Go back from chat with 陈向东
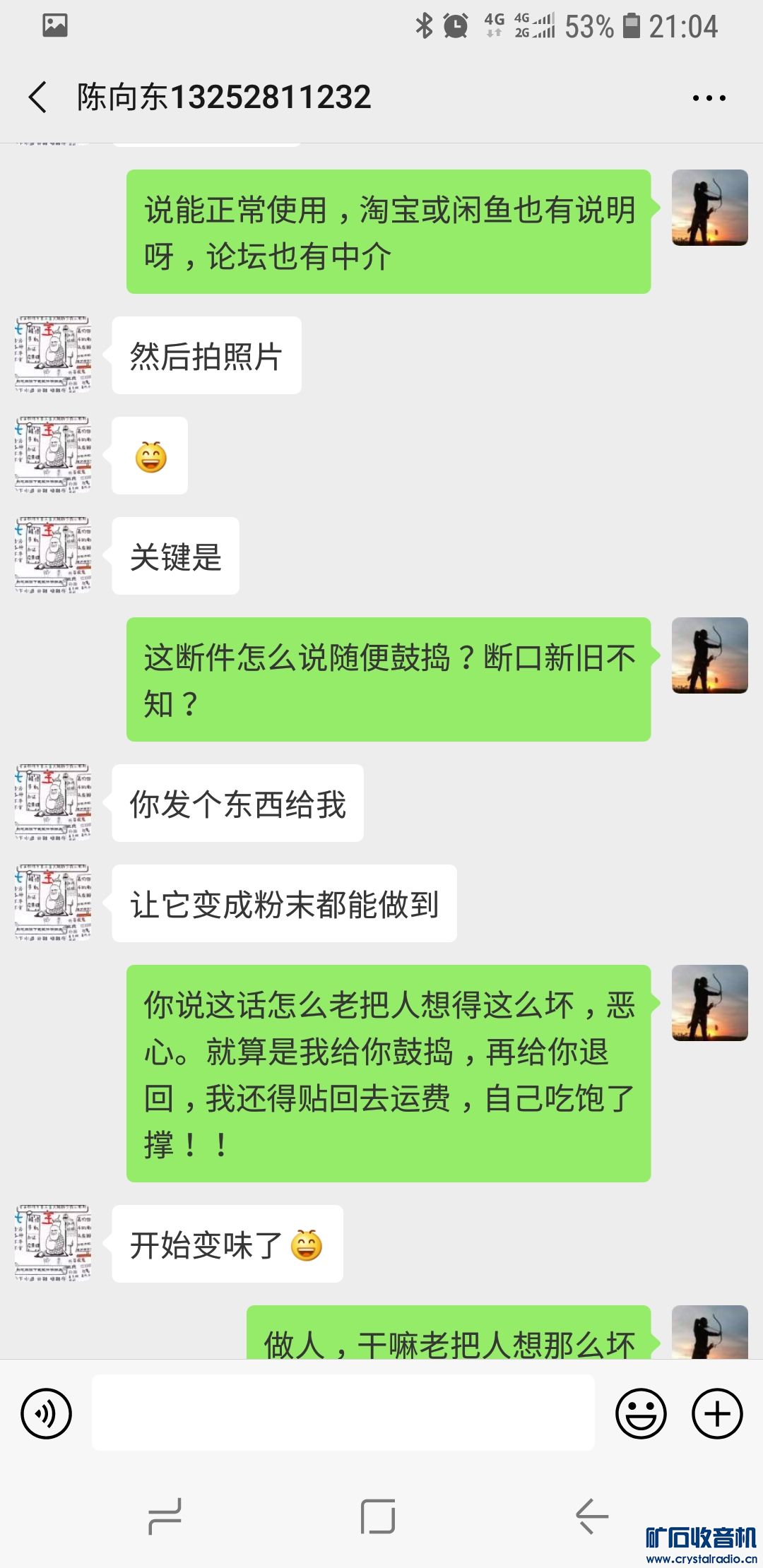763x1568 pixels. [38, 97]
